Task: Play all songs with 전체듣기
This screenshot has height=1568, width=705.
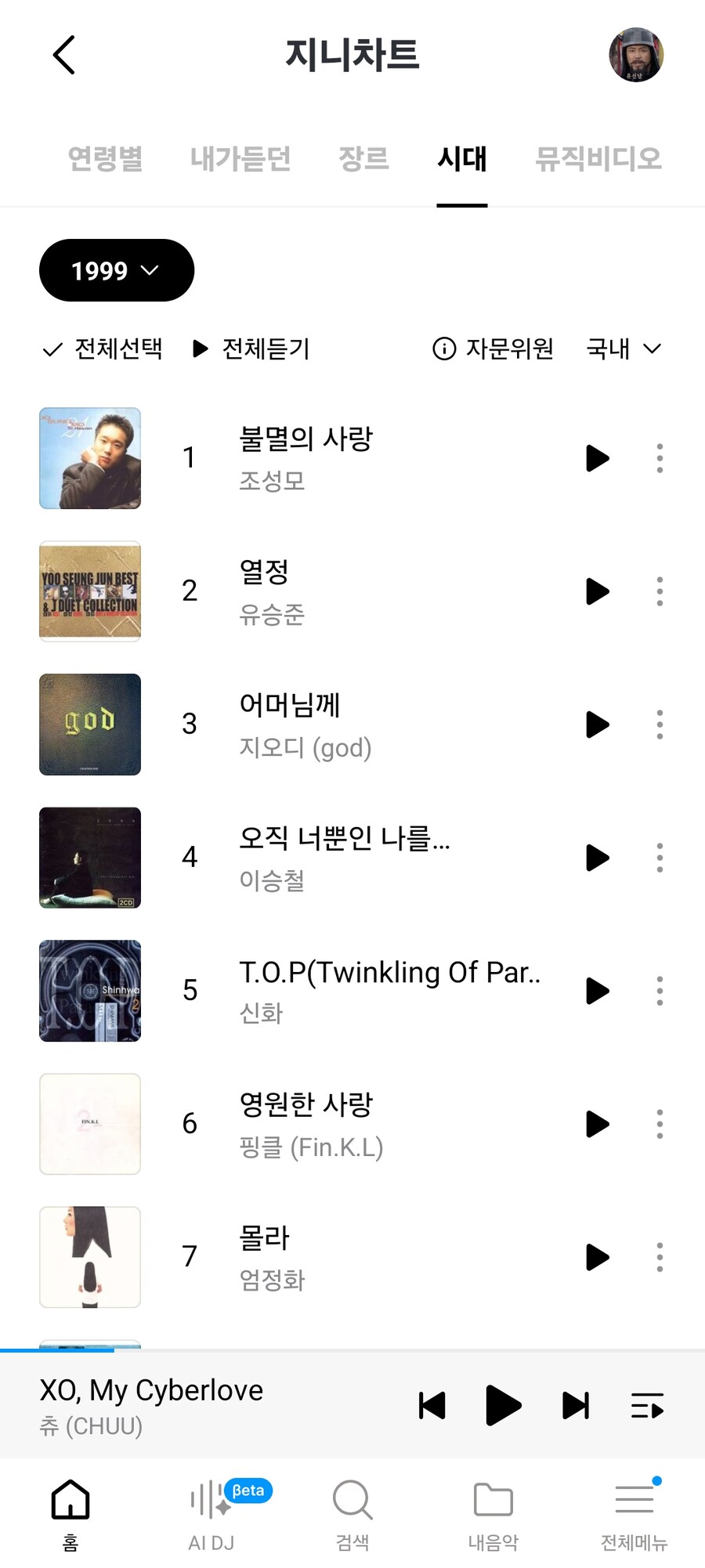Action: tap(251, 349)
